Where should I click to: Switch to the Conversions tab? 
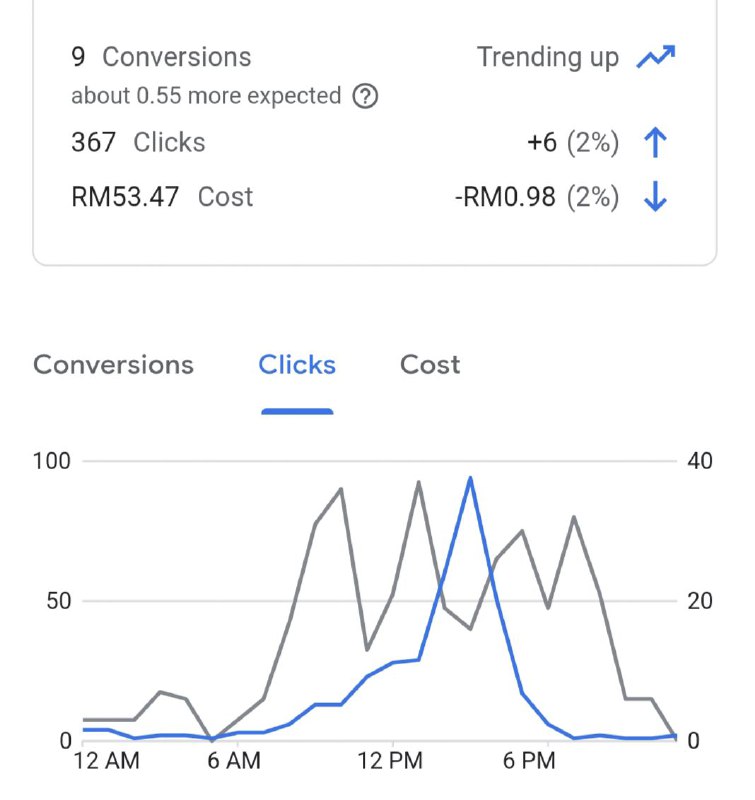click(x=113, y=365)
